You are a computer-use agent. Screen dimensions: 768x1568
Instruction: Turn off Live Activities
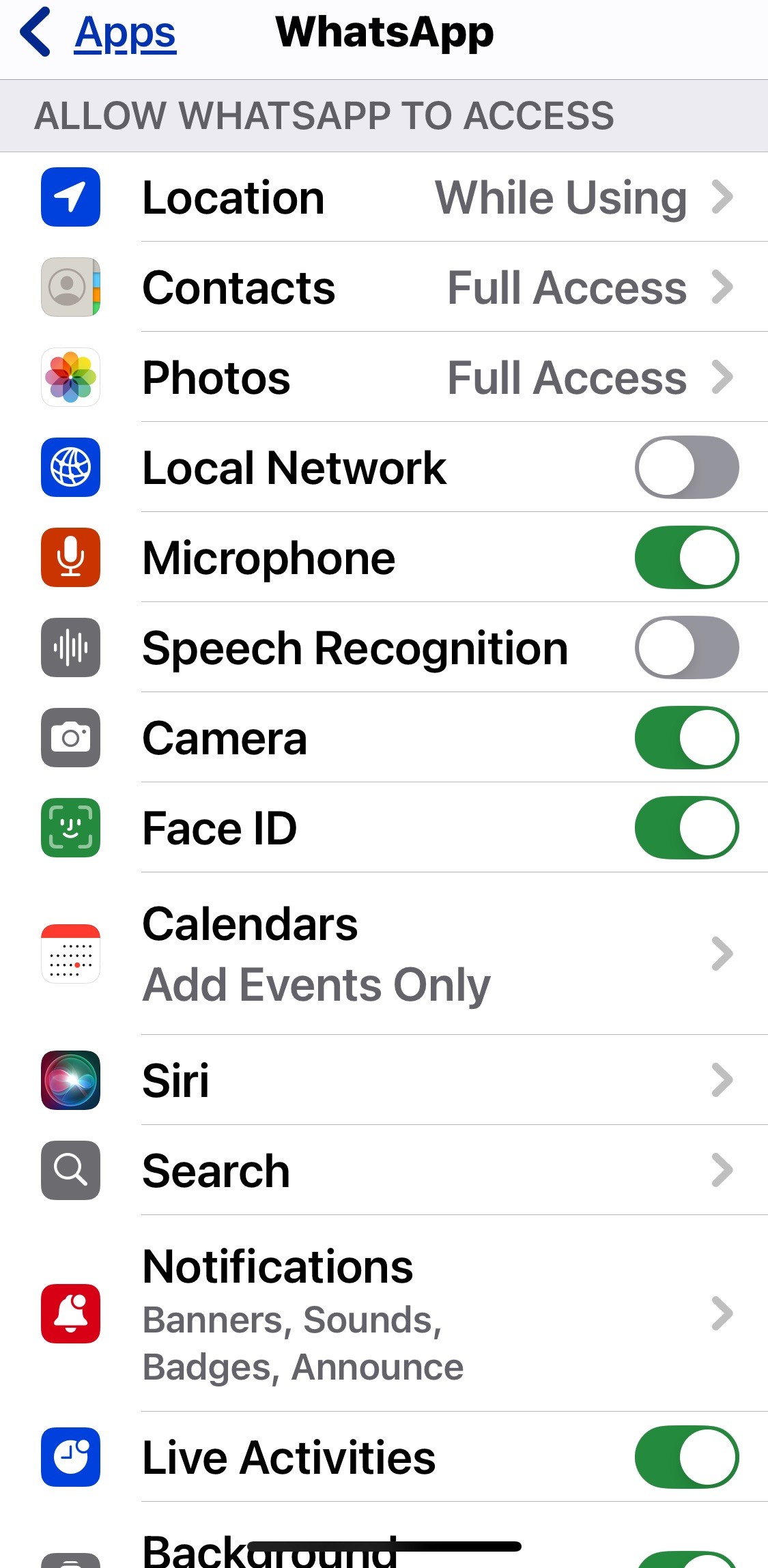[x=686, y=1457]
